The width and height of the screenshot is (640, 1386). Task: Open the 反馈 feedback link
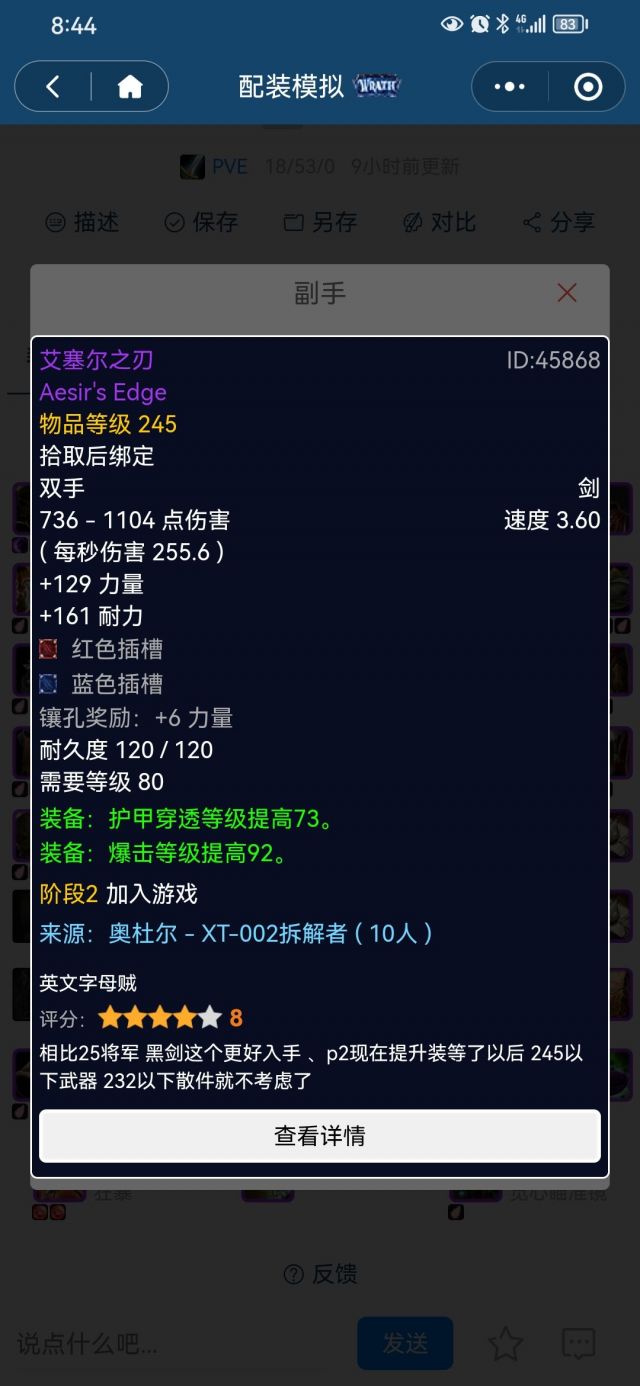pyautogui.click(x=320, y=1274)
